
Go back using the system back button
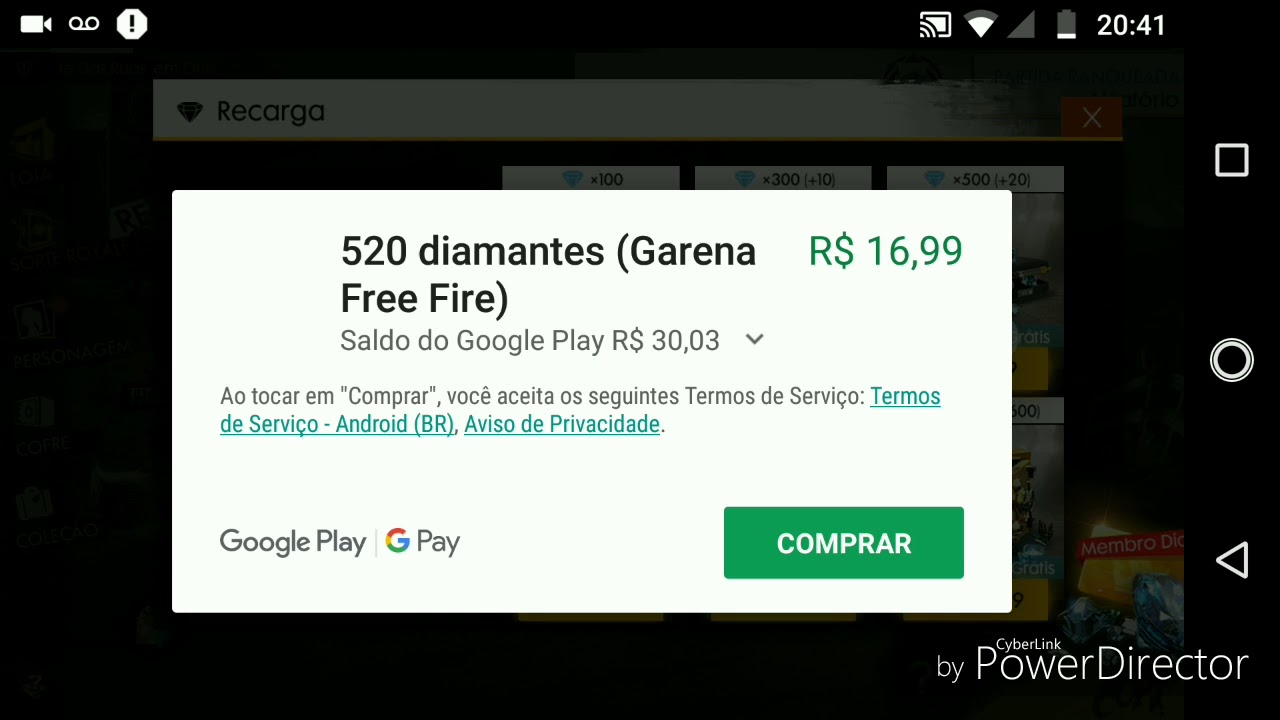point(1231,561)
